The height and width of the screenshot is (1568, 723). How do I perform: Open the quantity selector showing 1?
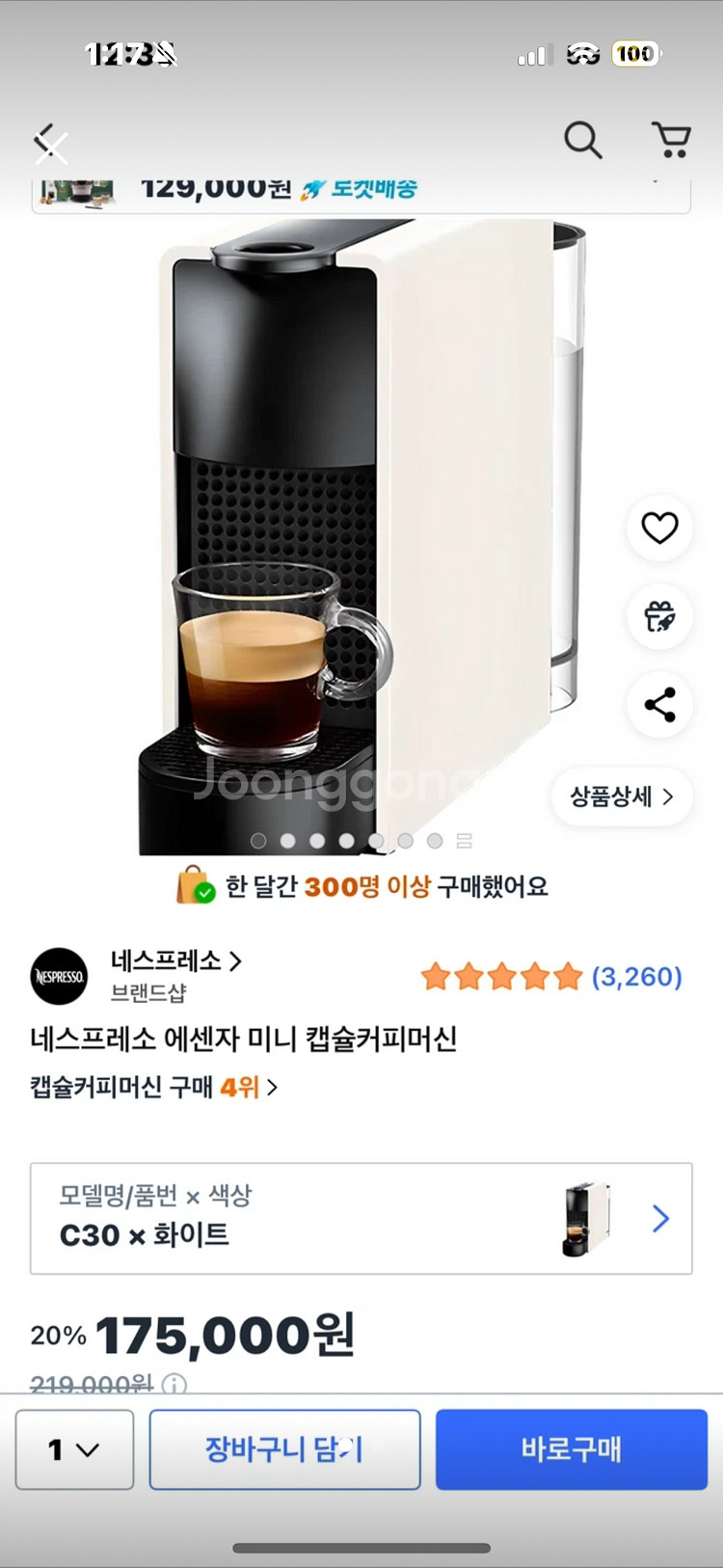(74, 1449)
